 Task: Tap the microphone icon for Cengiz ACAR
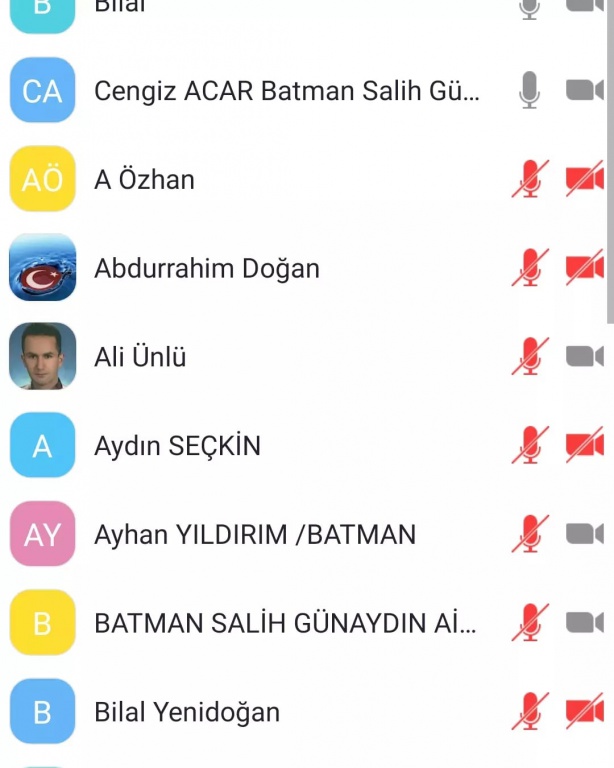coord(530,91)
